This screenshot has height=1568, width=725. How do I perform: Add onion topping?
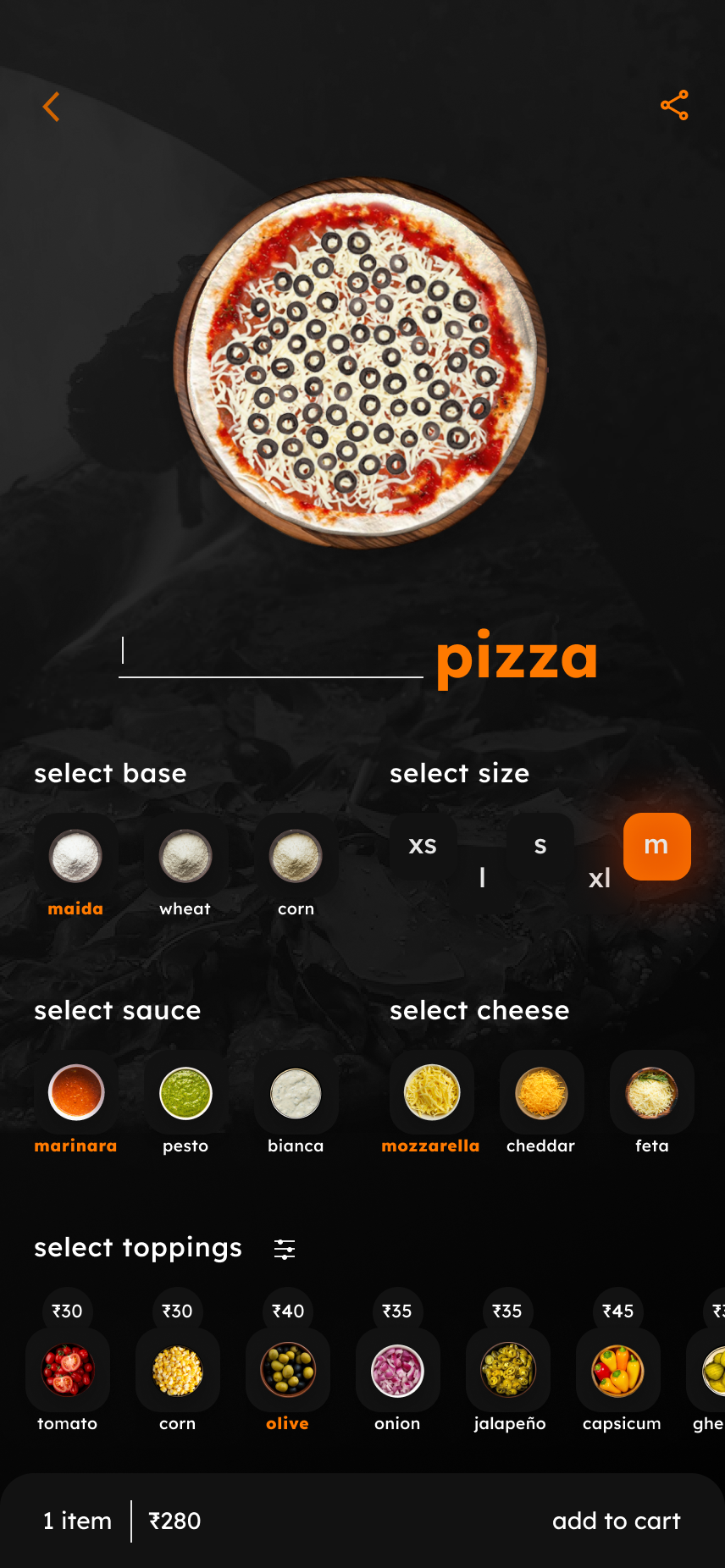pyautogui.click(x=397, y=1370)
